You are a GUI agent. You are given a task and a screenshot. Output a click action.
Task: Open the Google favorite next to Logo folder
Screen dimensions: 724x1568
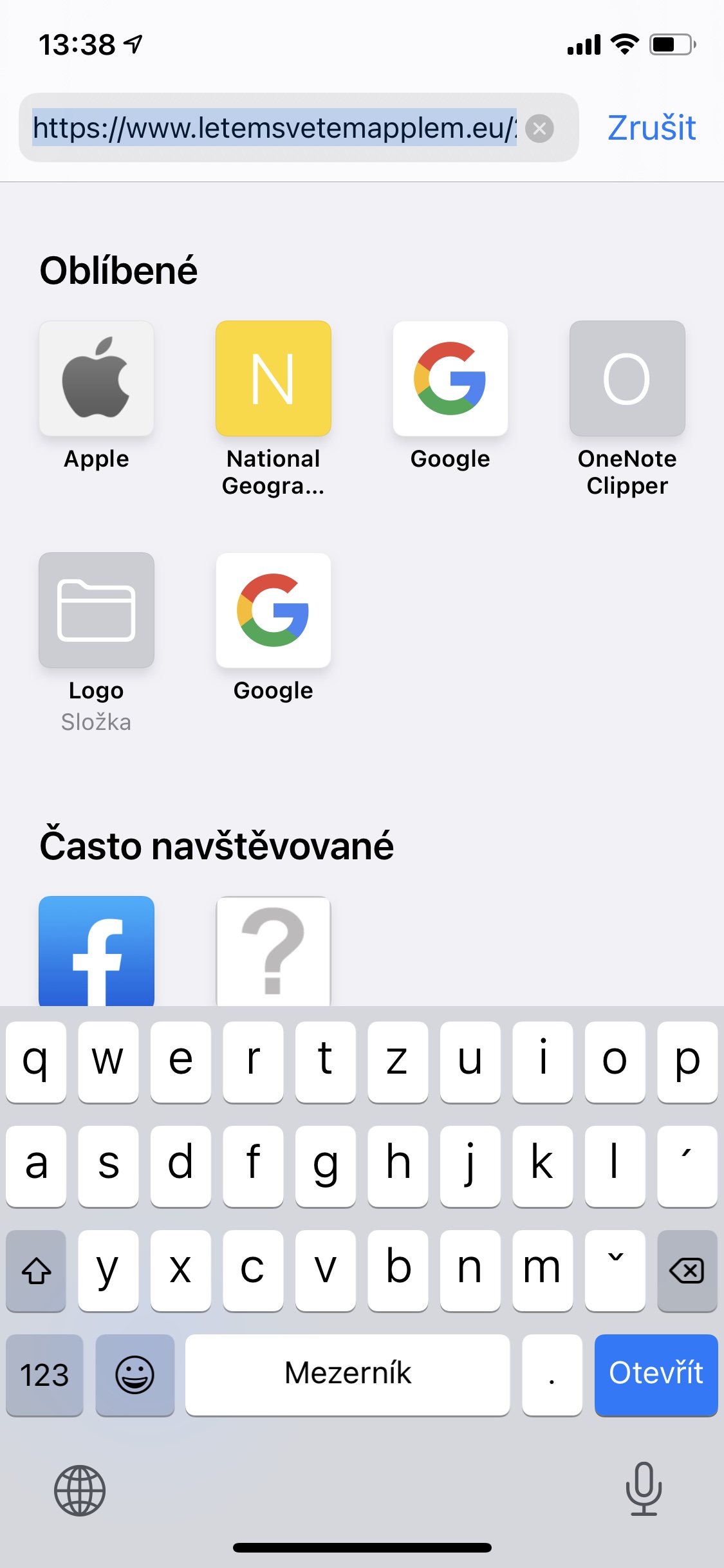[274, 610]
